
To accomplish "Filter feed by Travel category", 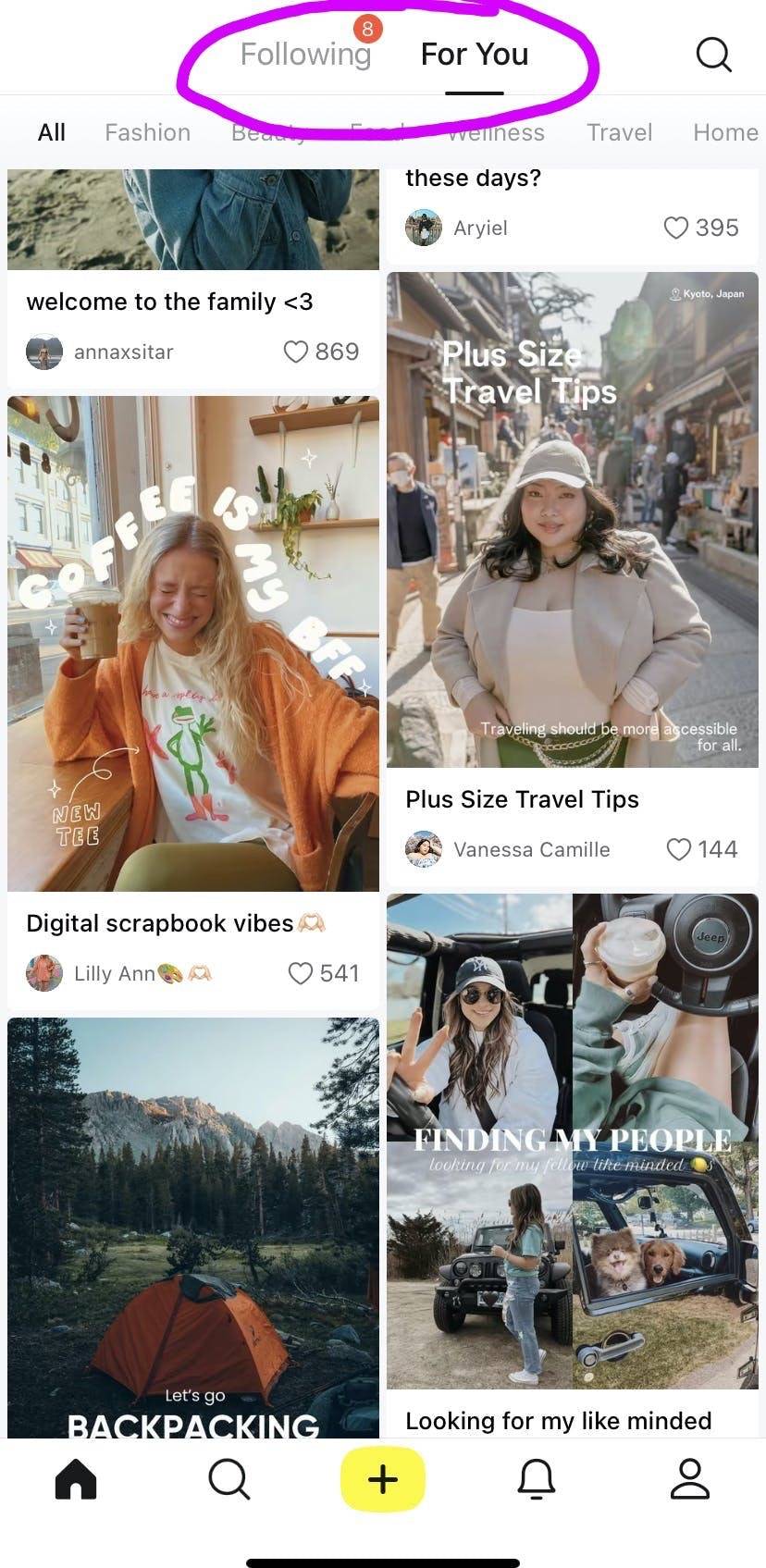I will [619, 133].
